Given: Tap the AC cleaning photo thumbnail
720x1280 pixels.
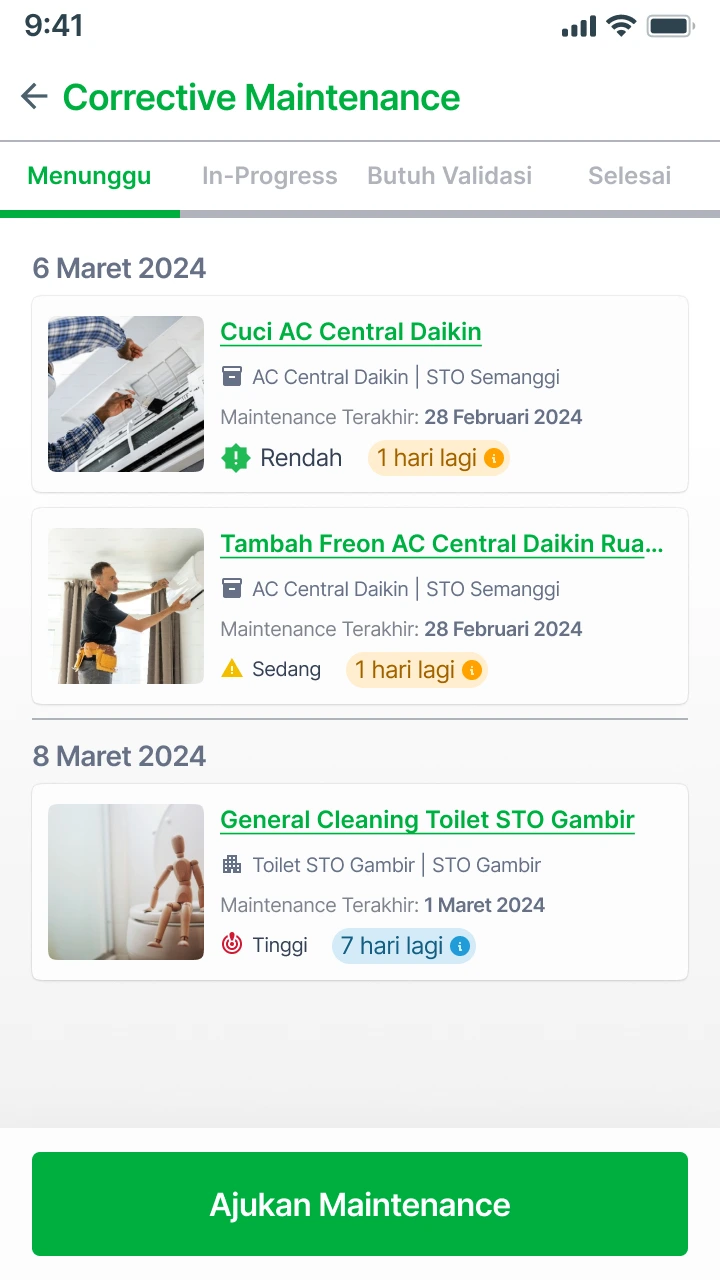Looking at the screenshot, I should point(125,393).
